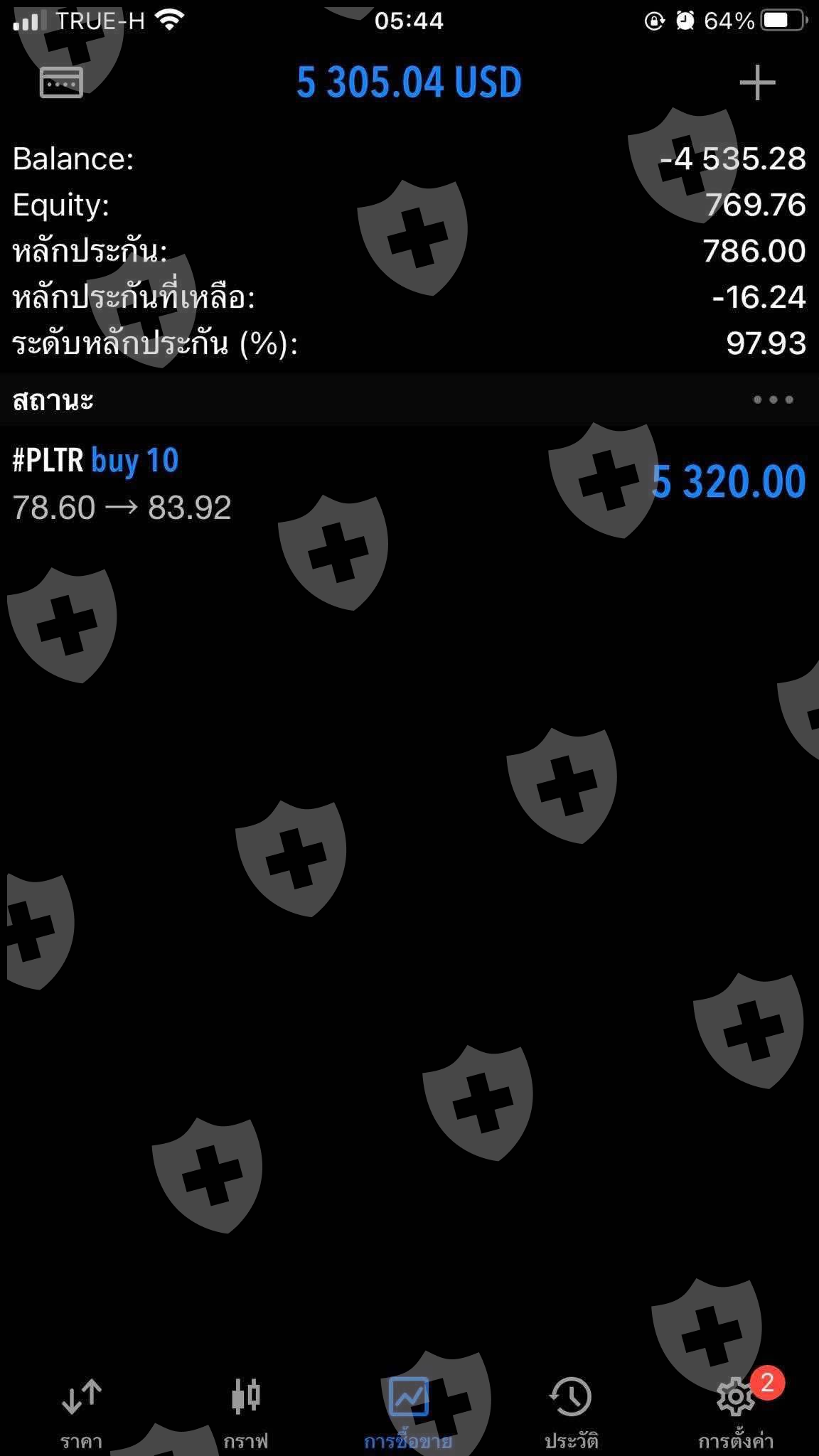This screenshot has width=819, height=1456.
Task: Switch to the ราคา tab
Action: pyautogui.click(x=81, y=1413)
